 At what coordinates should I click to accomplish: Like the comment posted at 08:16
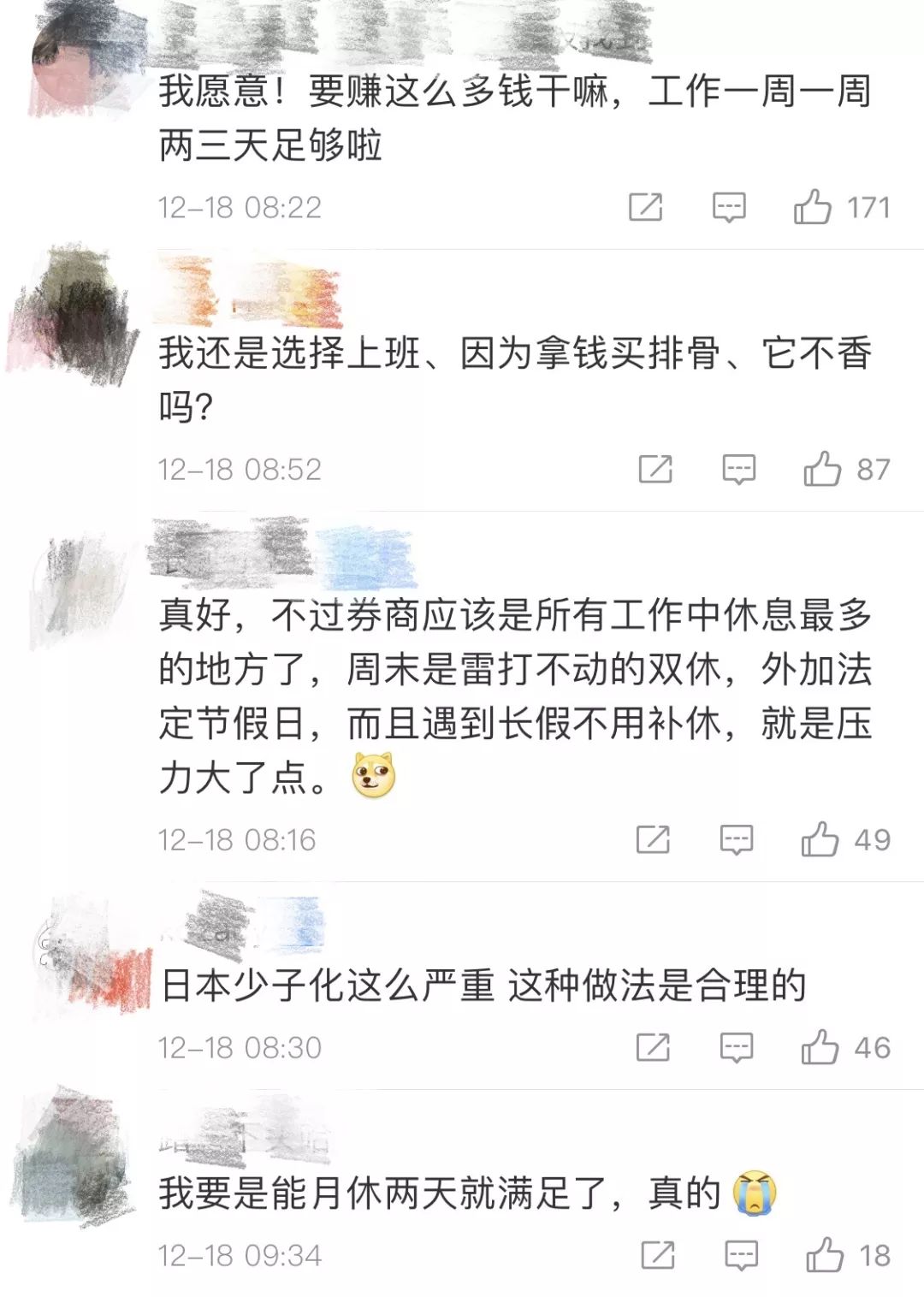(x=820, y=839)
